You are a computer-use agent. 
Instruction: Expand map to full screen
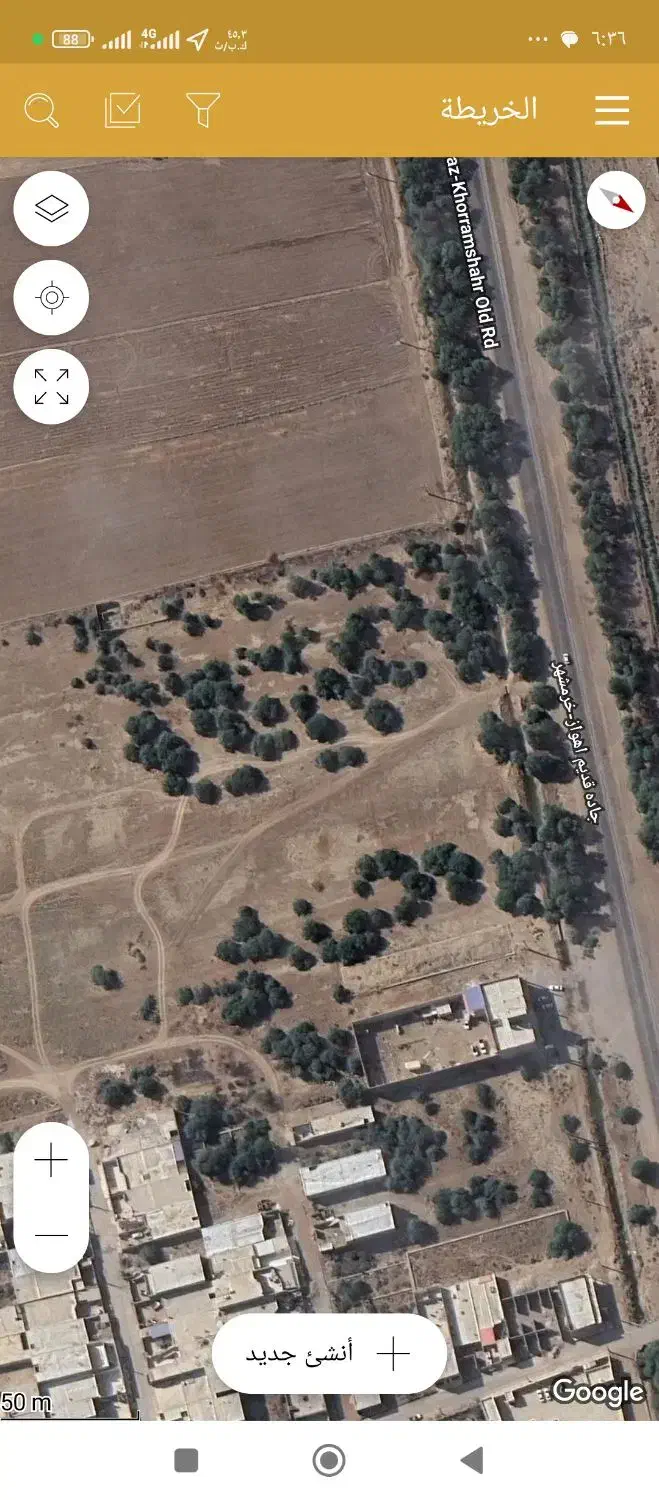[51, 387]
